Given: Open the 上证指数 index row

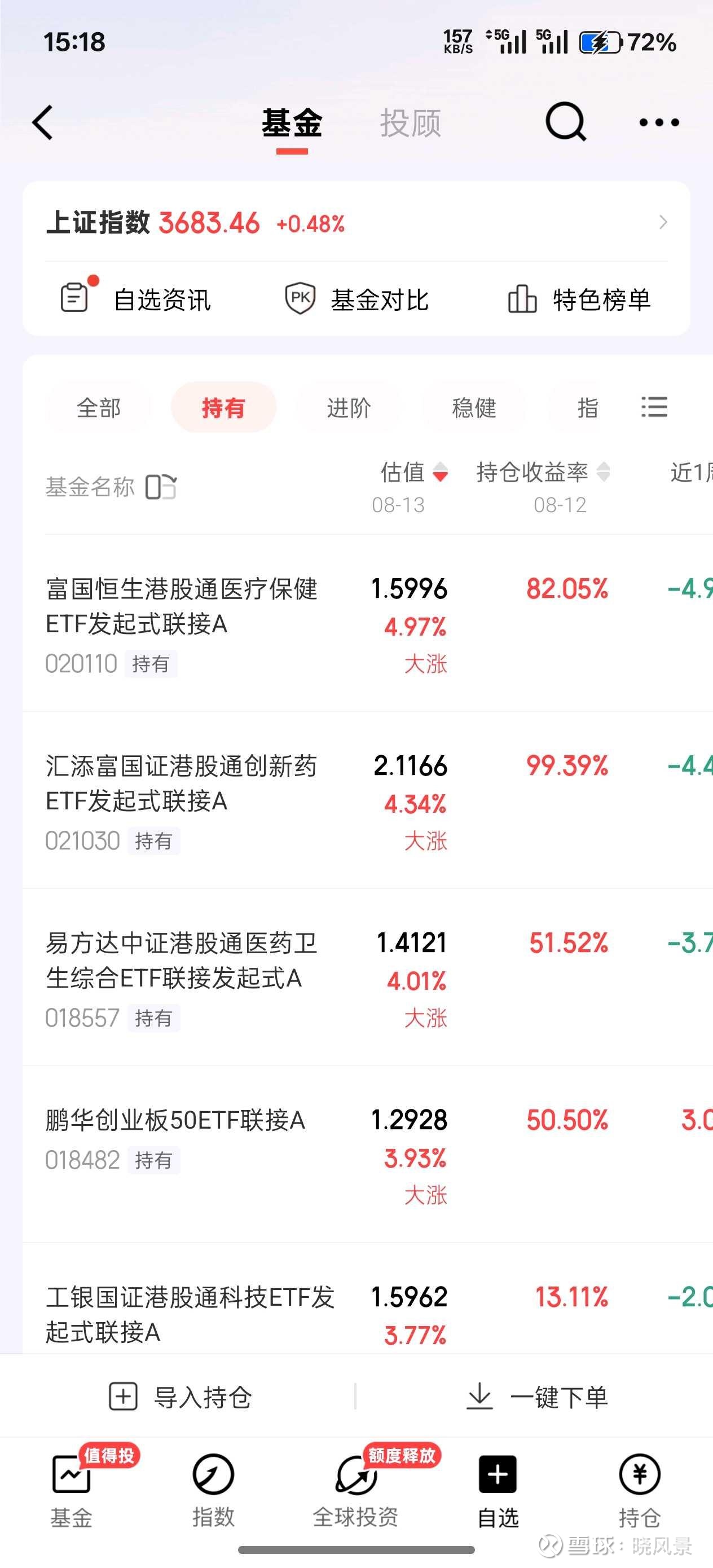Looking at the screenshot, I should 356,222.
